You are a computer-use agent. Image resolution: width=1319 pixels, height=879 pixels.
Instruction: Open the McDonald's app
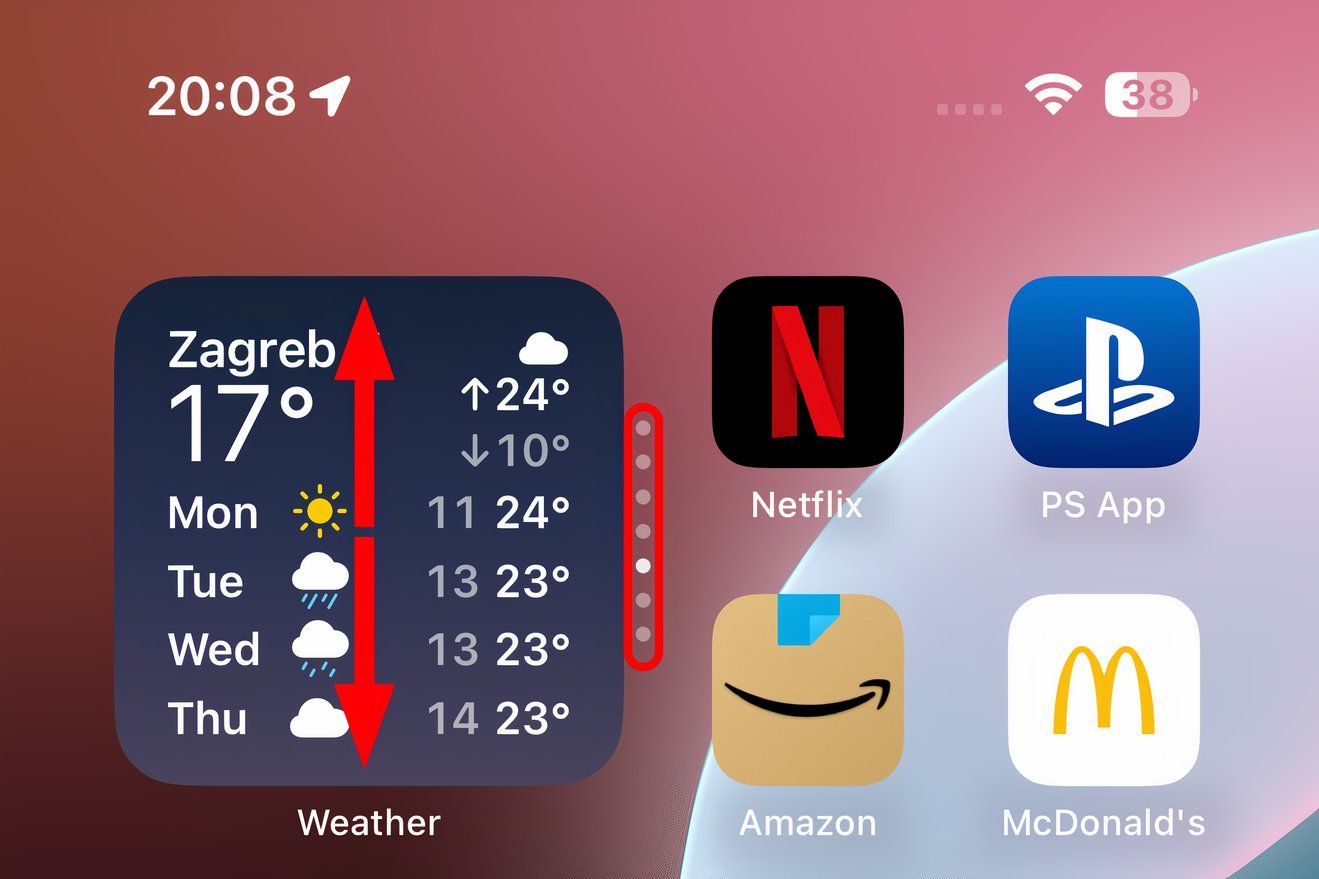1103,690
